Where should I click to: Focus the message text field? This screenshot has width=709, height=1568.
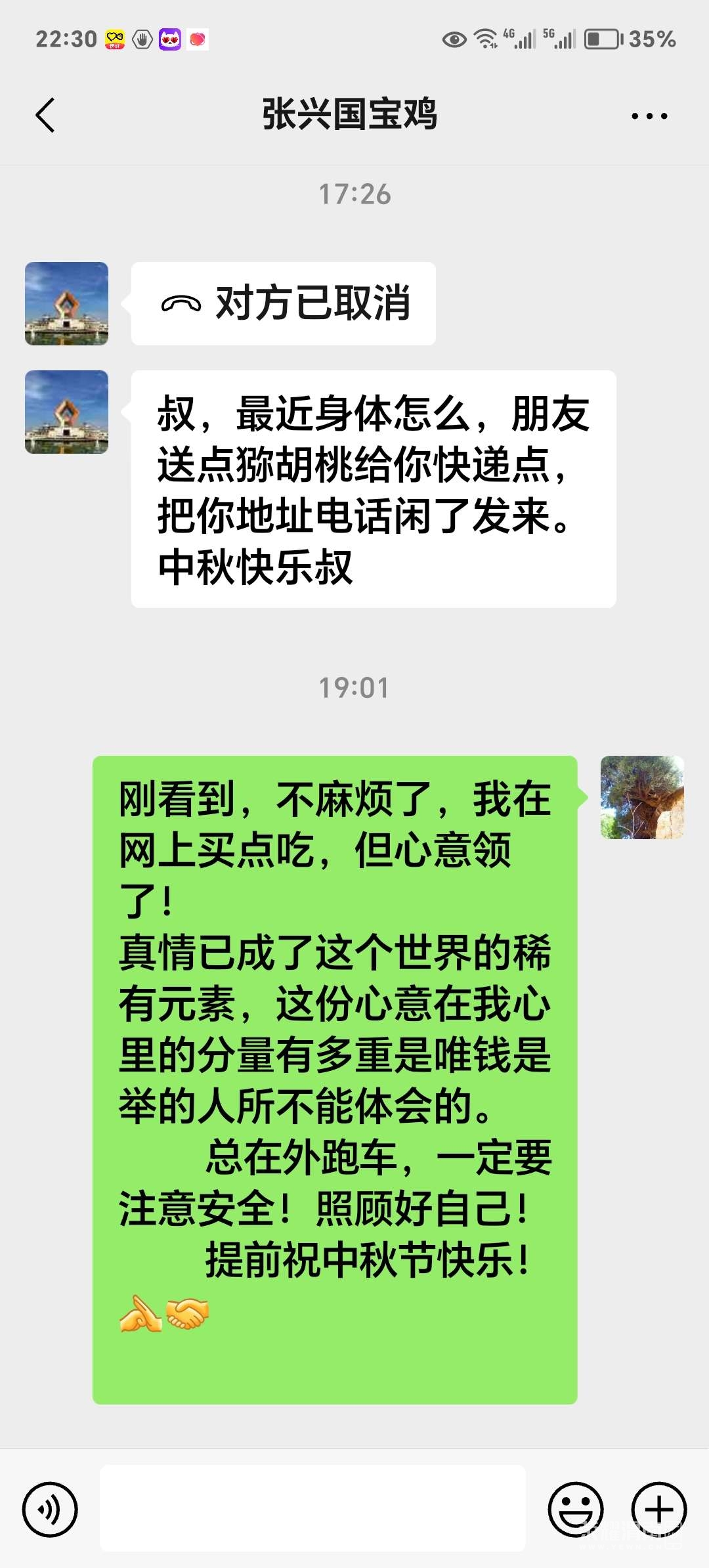coord(312,1508)
